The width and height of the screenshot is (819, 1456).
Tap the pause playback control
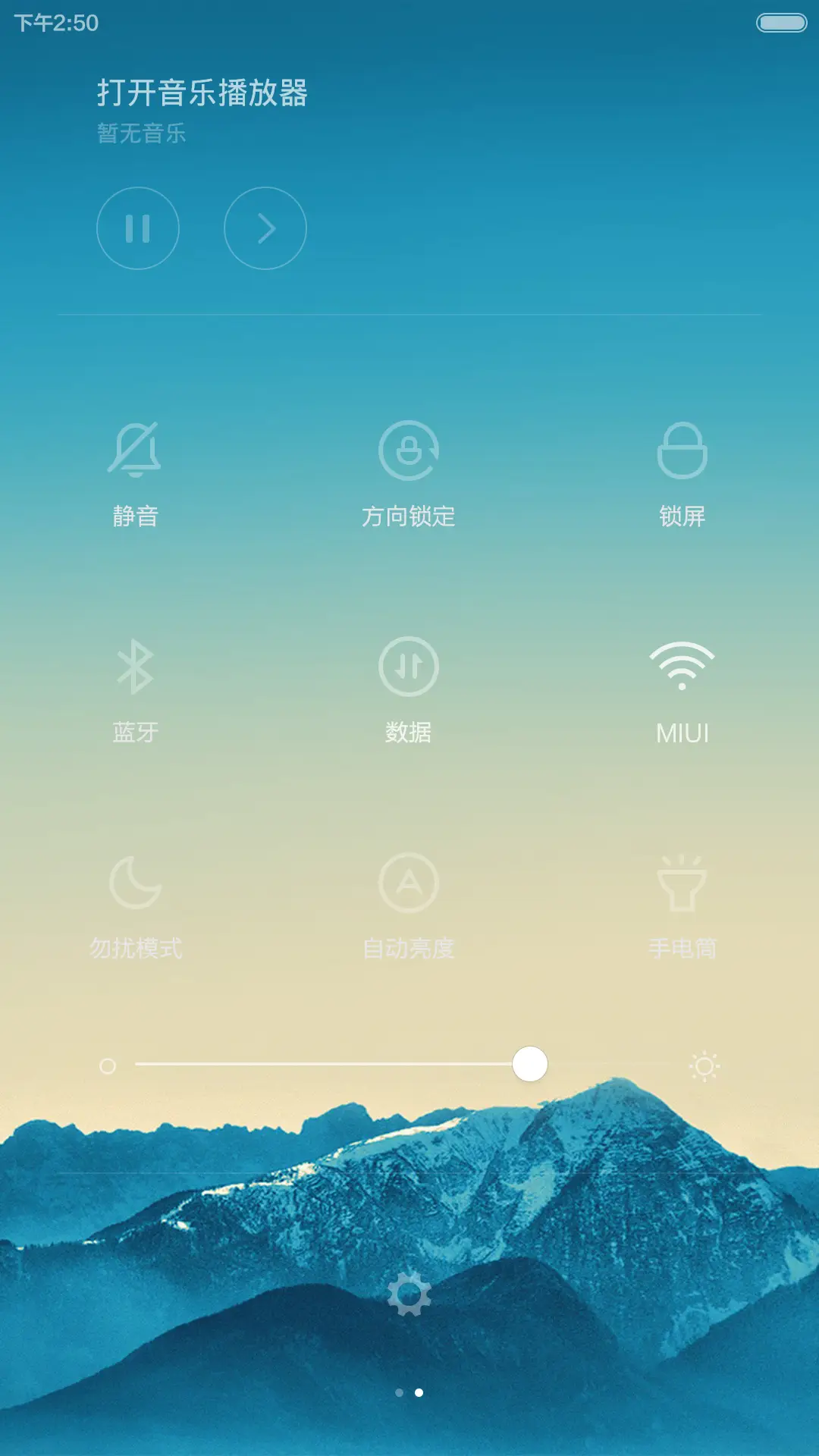[138, 228]
